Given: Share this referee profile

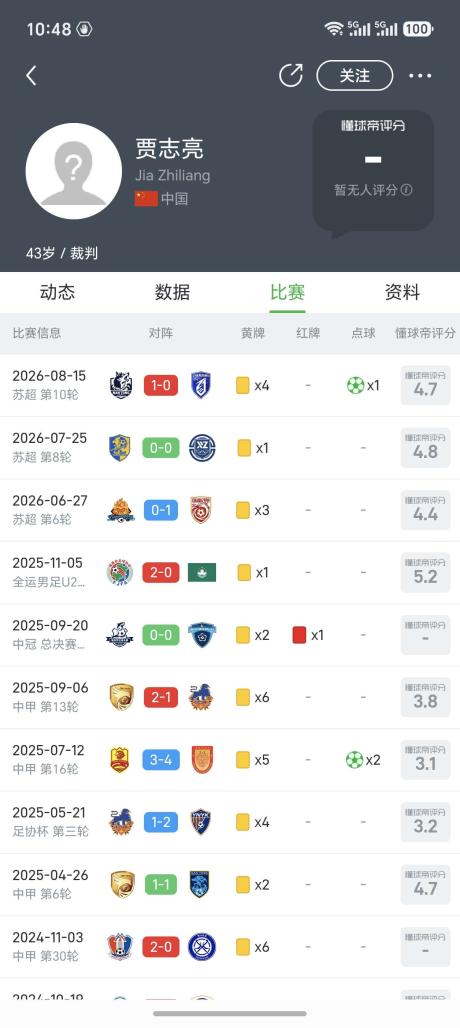Looking at the screenshot, I should coord(290,75).
